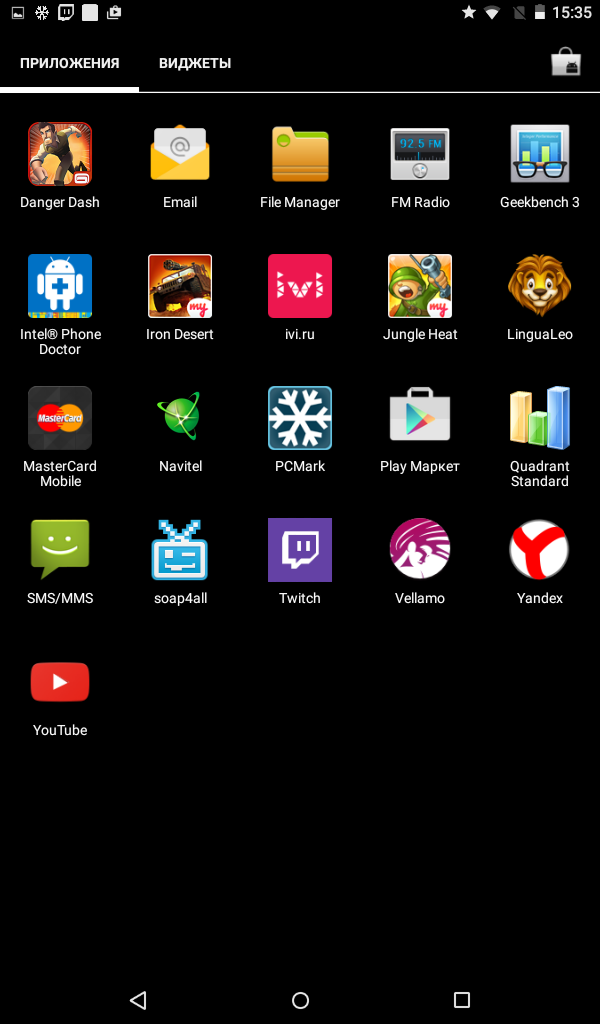Launch the ivi.ru app
The image size is (600, 1024).
[300, 286]
